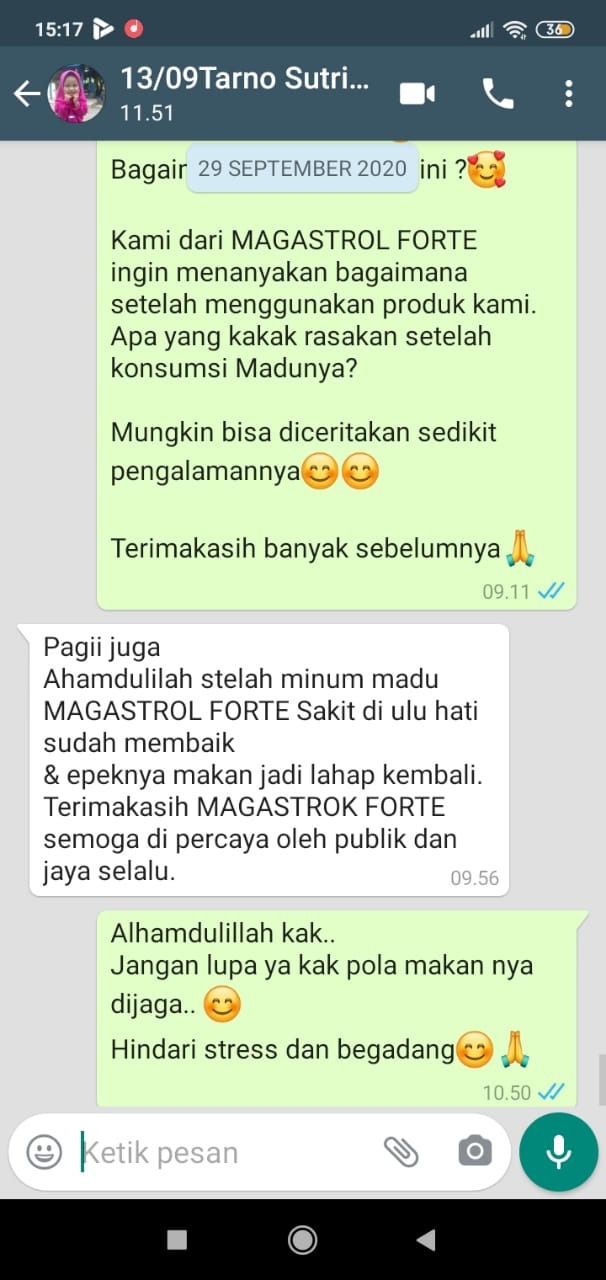Attach a file with the paperclip
The height and width of the screenshot is (1280, 606).
(x=401, y=1152)
